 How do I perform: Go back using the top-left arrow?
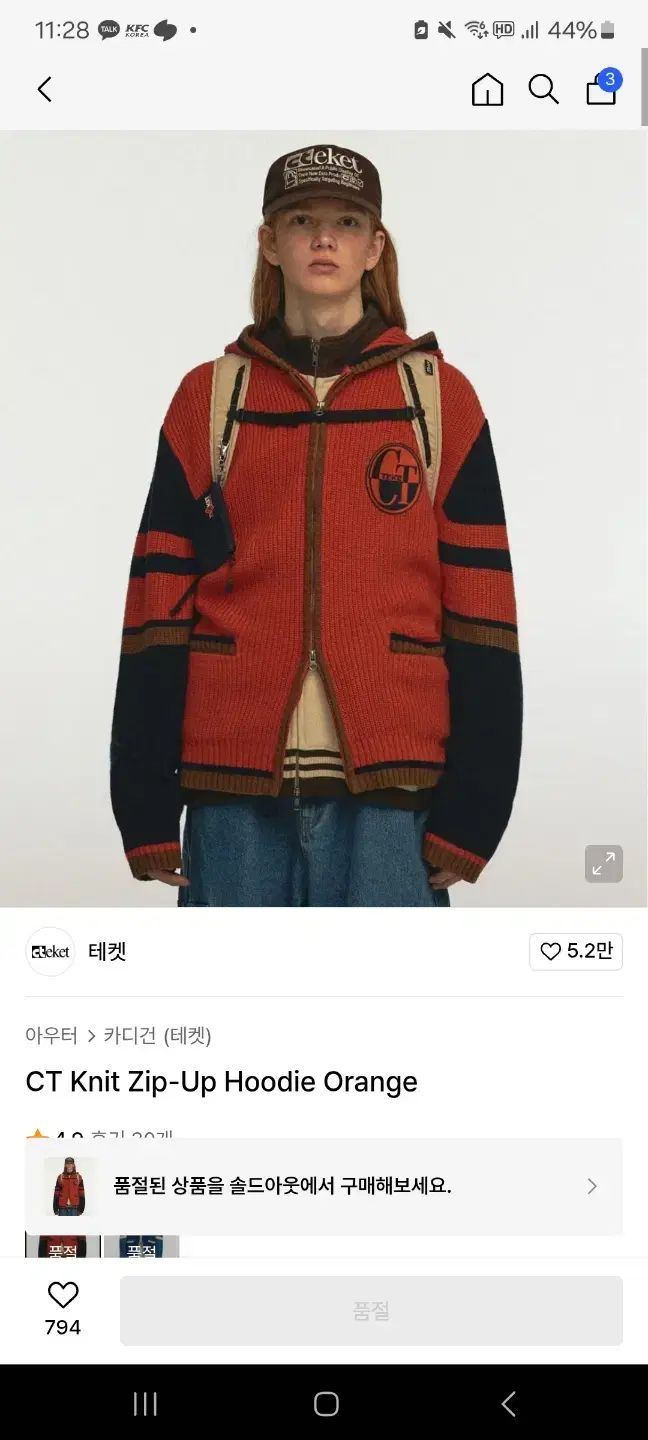click(44, 90)
